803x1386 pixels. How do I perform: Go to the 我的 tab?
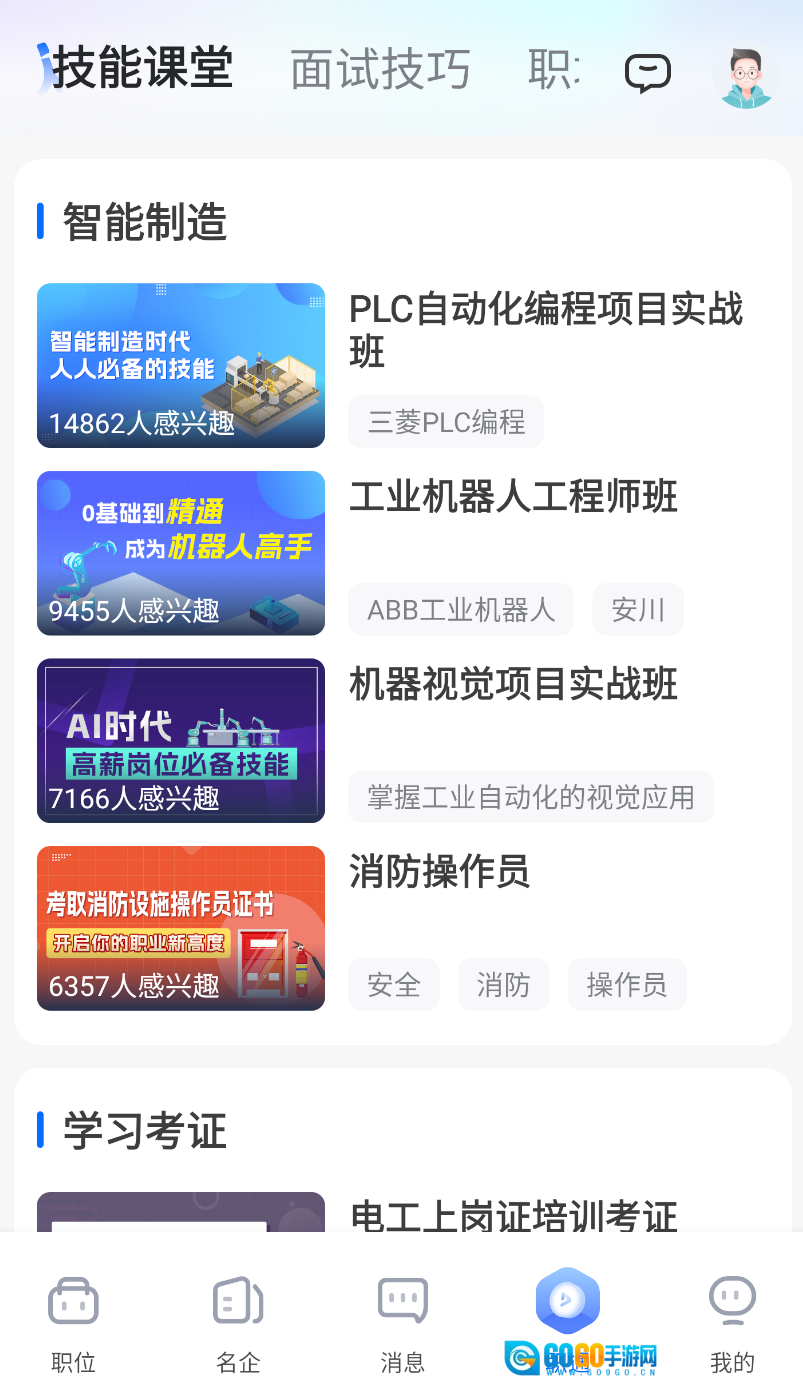pyautogui.click(x=732, y=1320)
